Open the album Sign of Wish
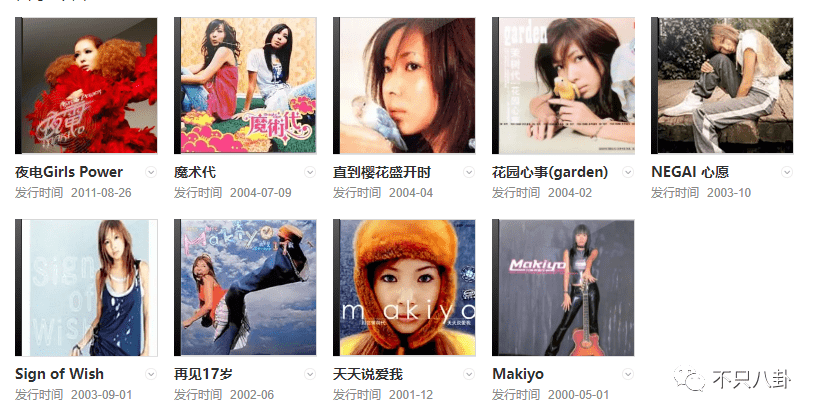The width and height of the screenshot is (818, 415). (x=87, y=288)
